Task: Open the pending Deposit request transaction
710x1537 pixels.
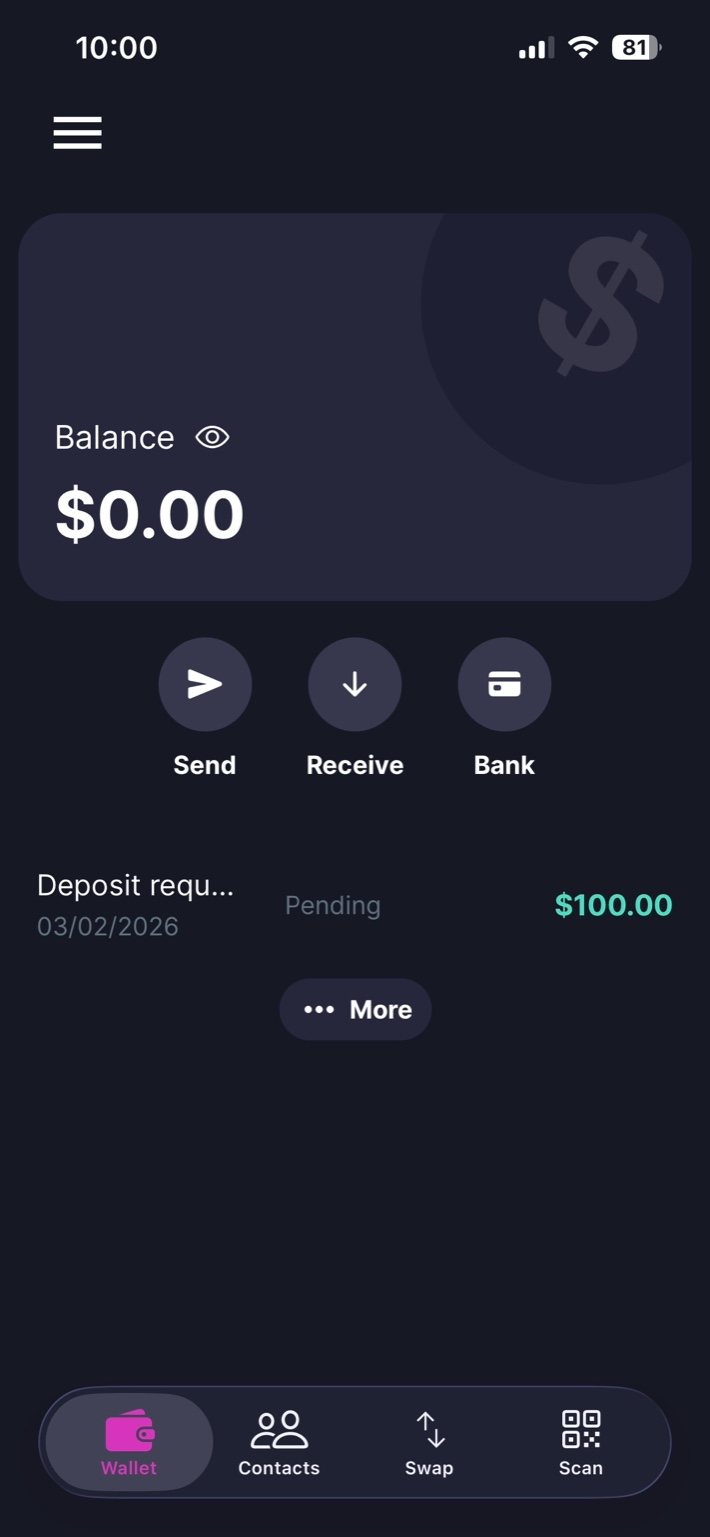Action: click(354, 905)
